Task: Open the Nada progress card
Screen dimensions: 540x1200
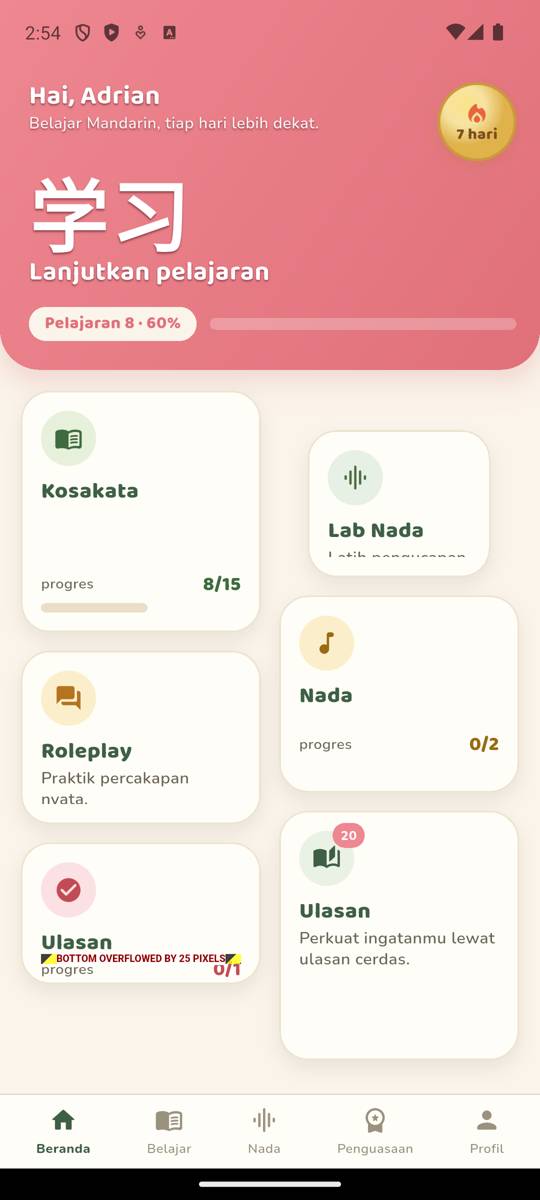Action: click(x=399, y=694)
